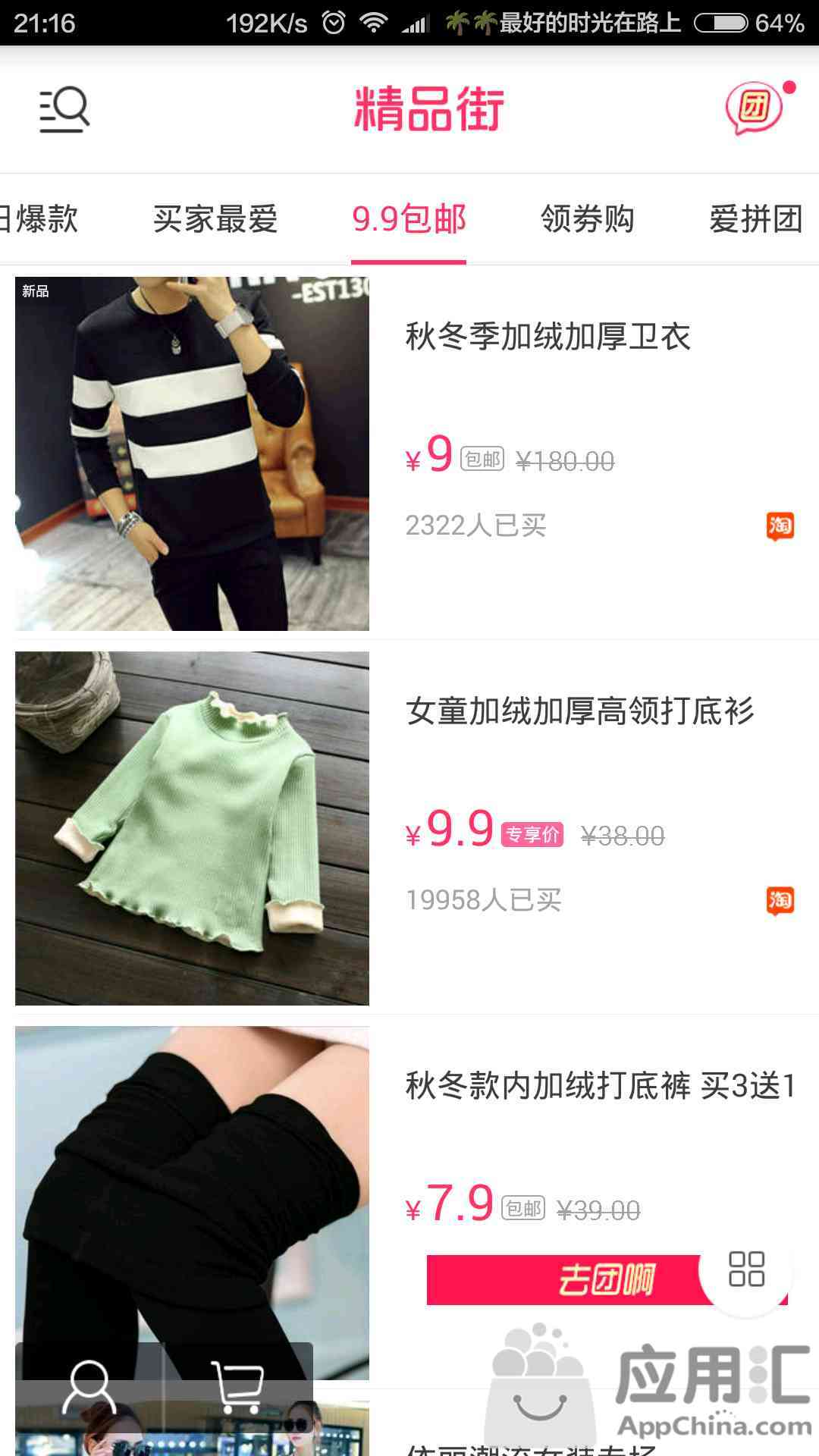This screenshot has height=1456, width=819.
Task: Switch to the 领券购 tab
Action: (587, 219)
